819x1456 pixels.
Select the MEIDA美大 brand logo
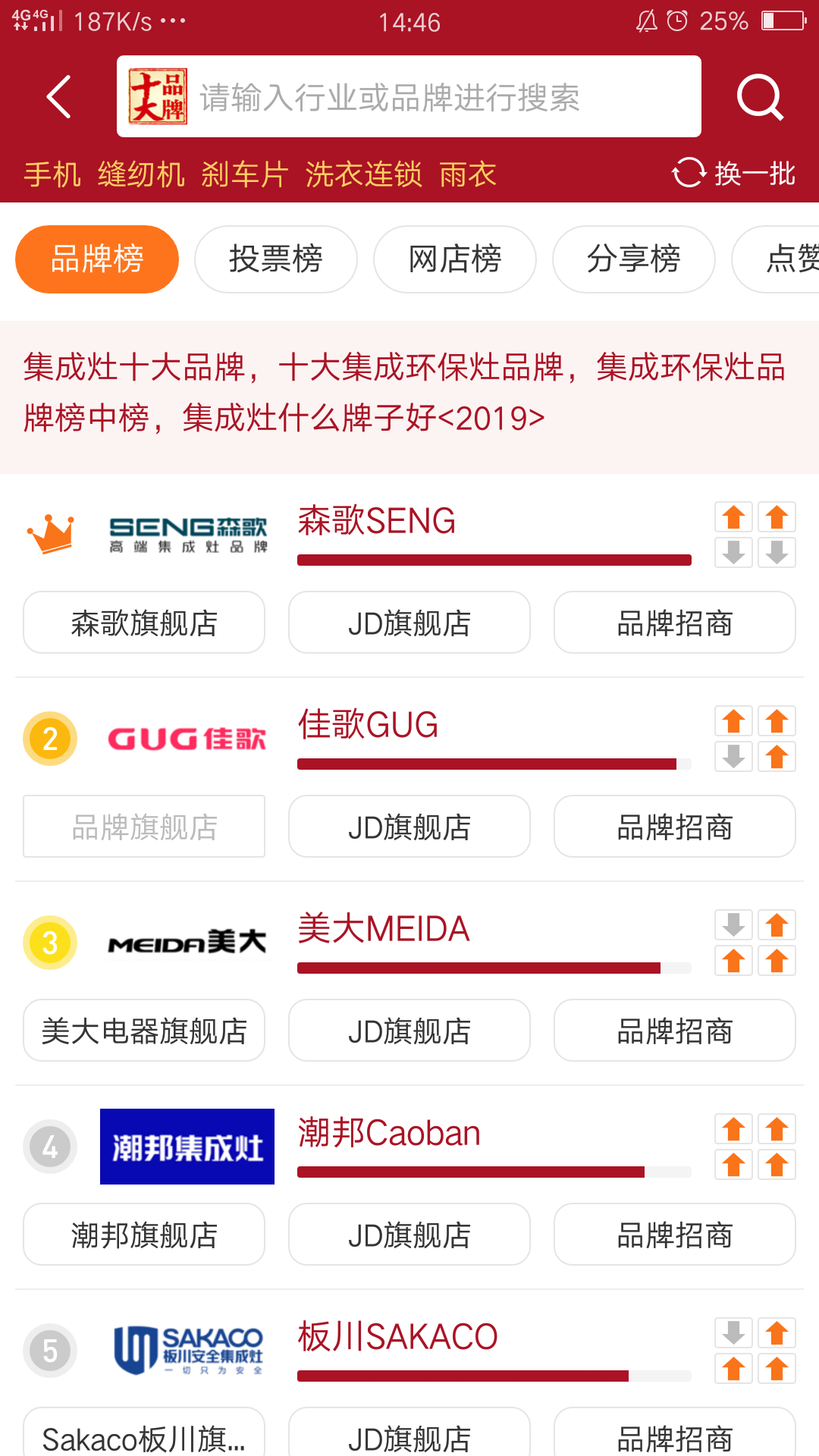[187, 942]
